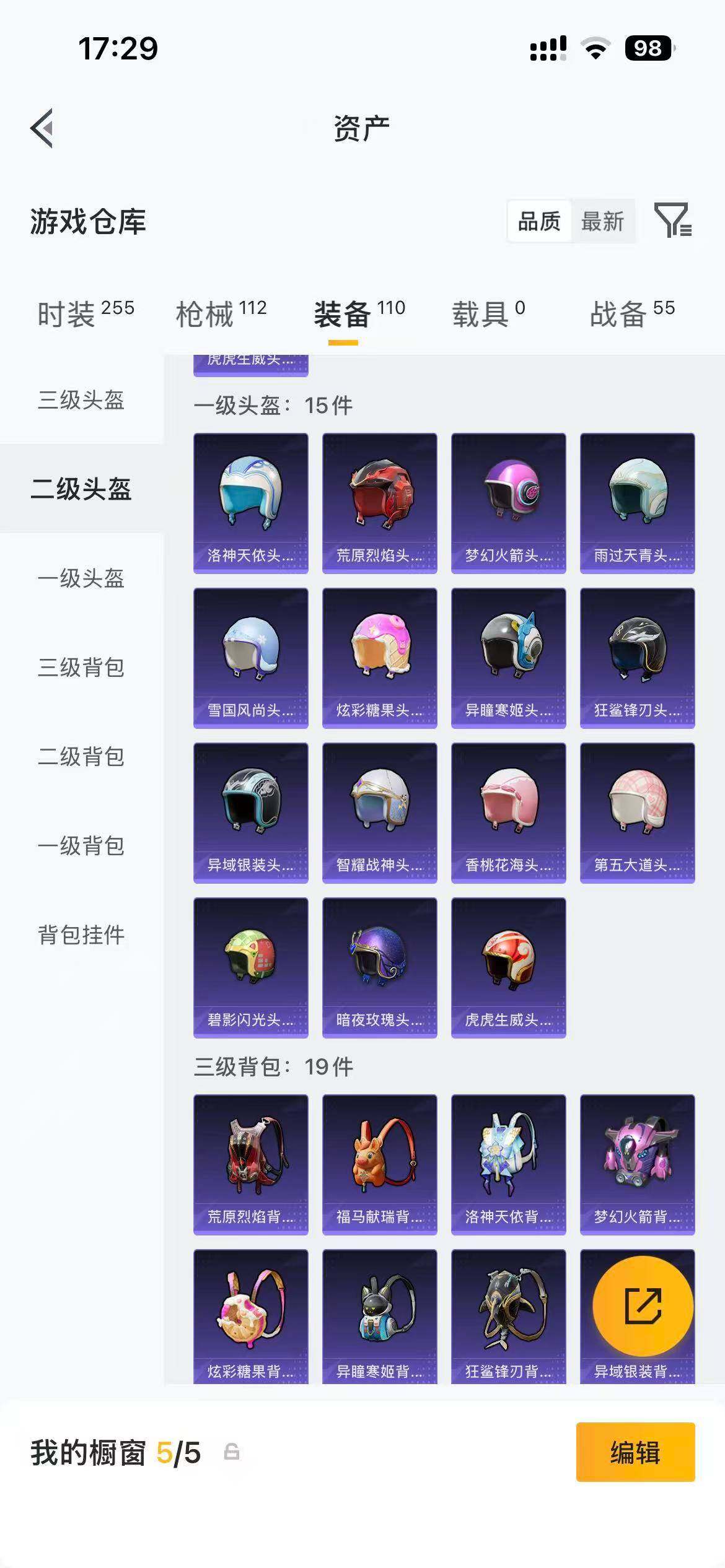Switch to the 枪械 tab
The width and height of the screenshot is (725, 1568).
coord(221,313)
